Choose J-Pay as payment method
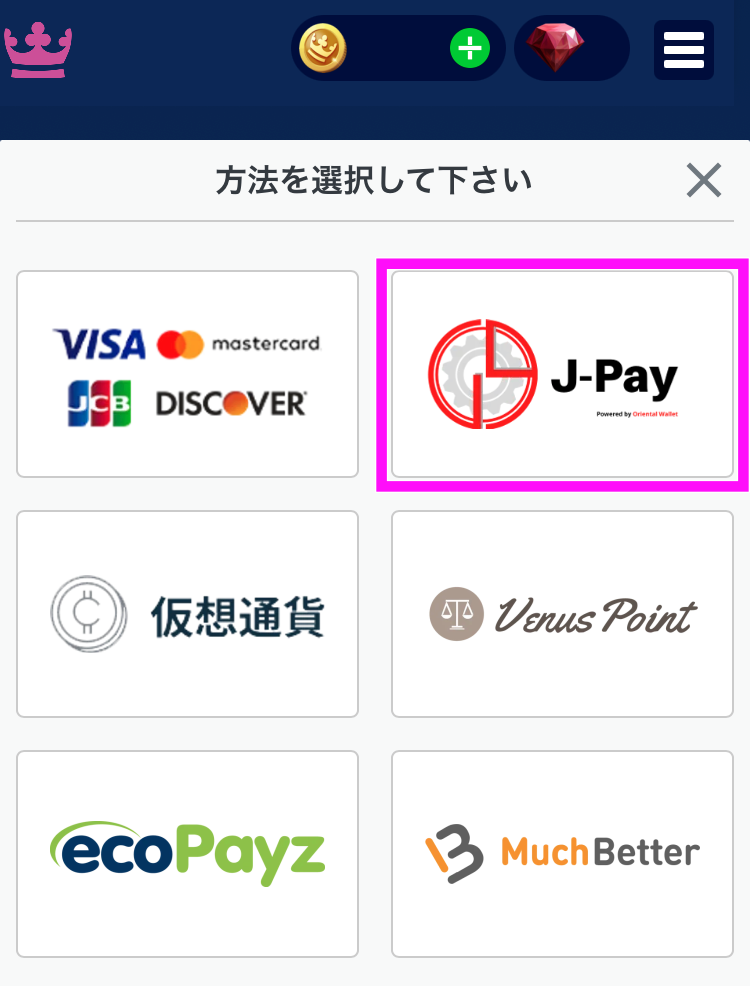The height and width of the screenshot is (986, 750). point(562,374)
